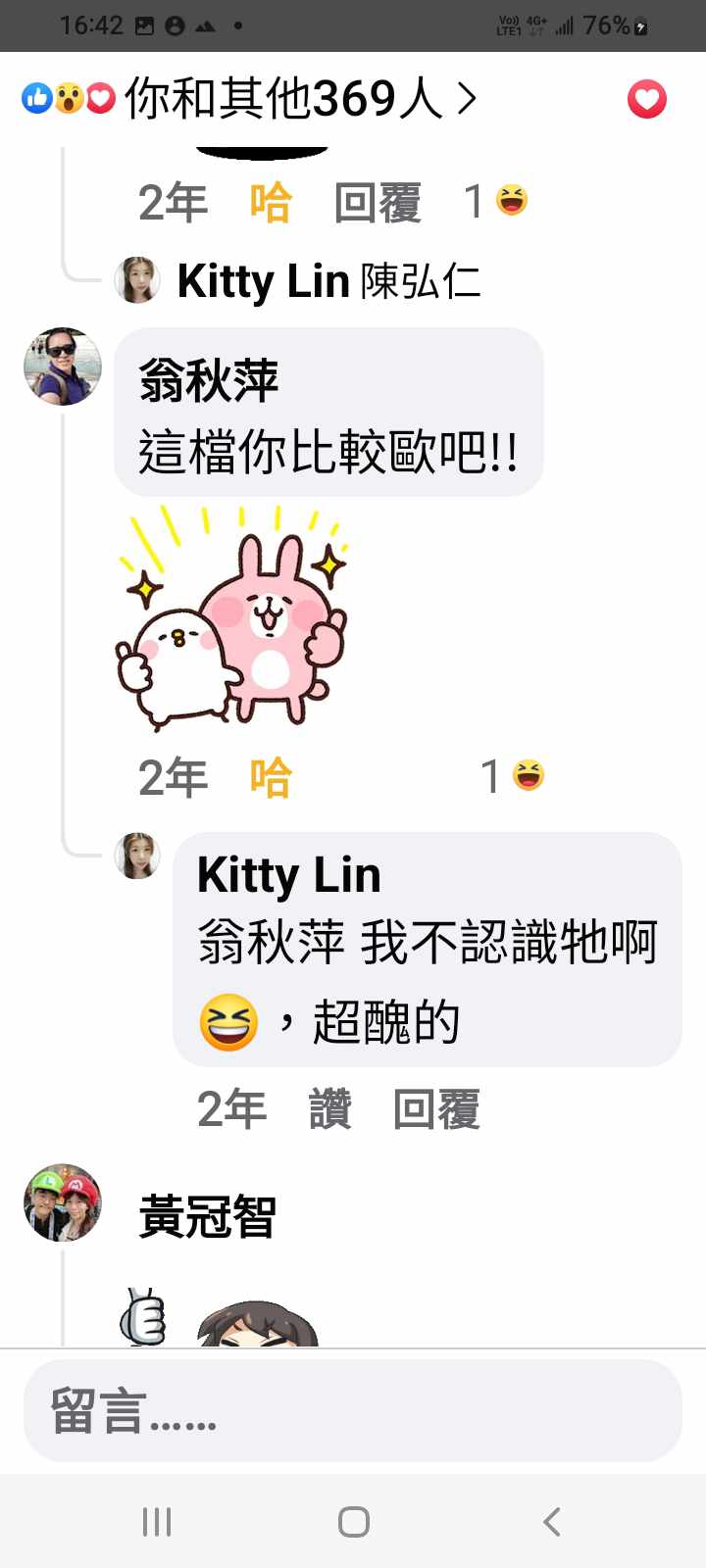The width and height of the screenshot is (706, 1568).
Task: Open the collapsed Kitty Lin reply mentioning 陳弘仁
Action: pyautogui.click(x=328, y=282)
